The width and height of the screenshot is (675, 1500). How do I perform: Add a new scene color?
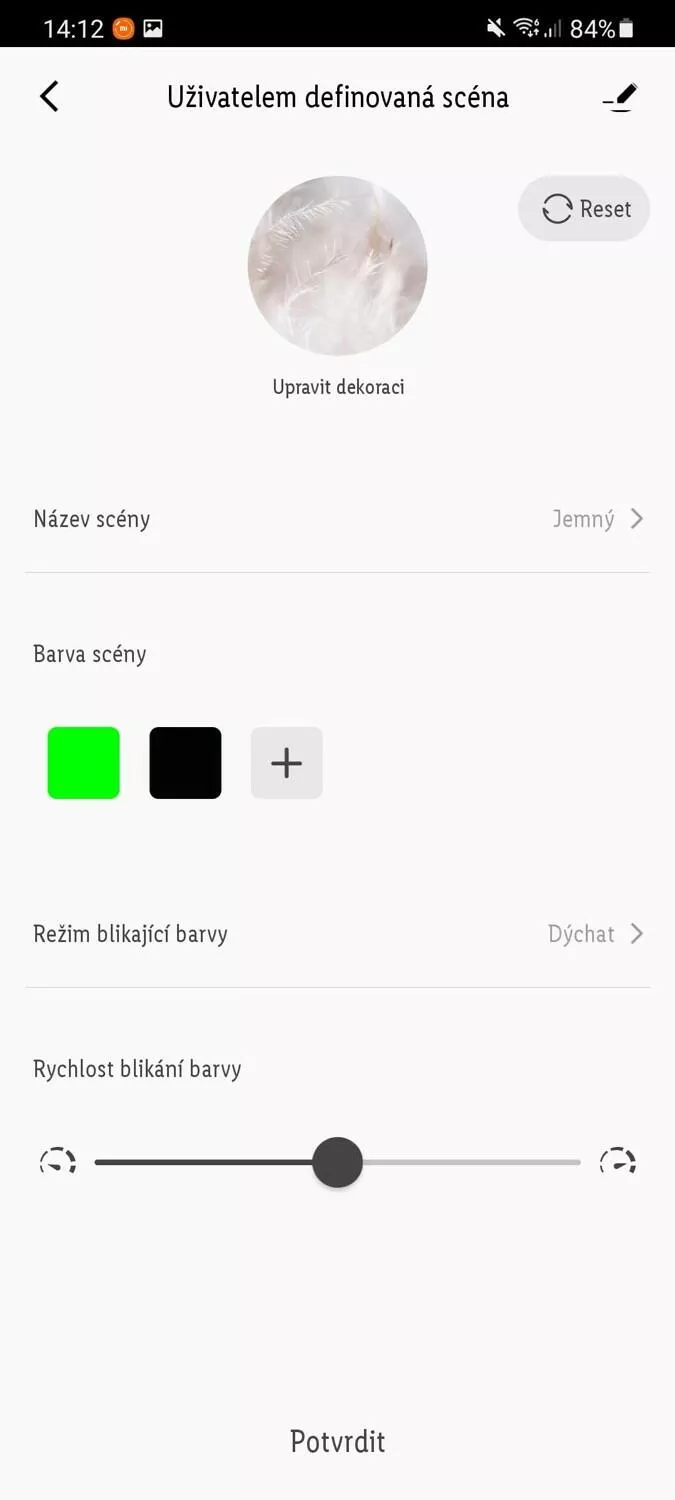(287, 763)
